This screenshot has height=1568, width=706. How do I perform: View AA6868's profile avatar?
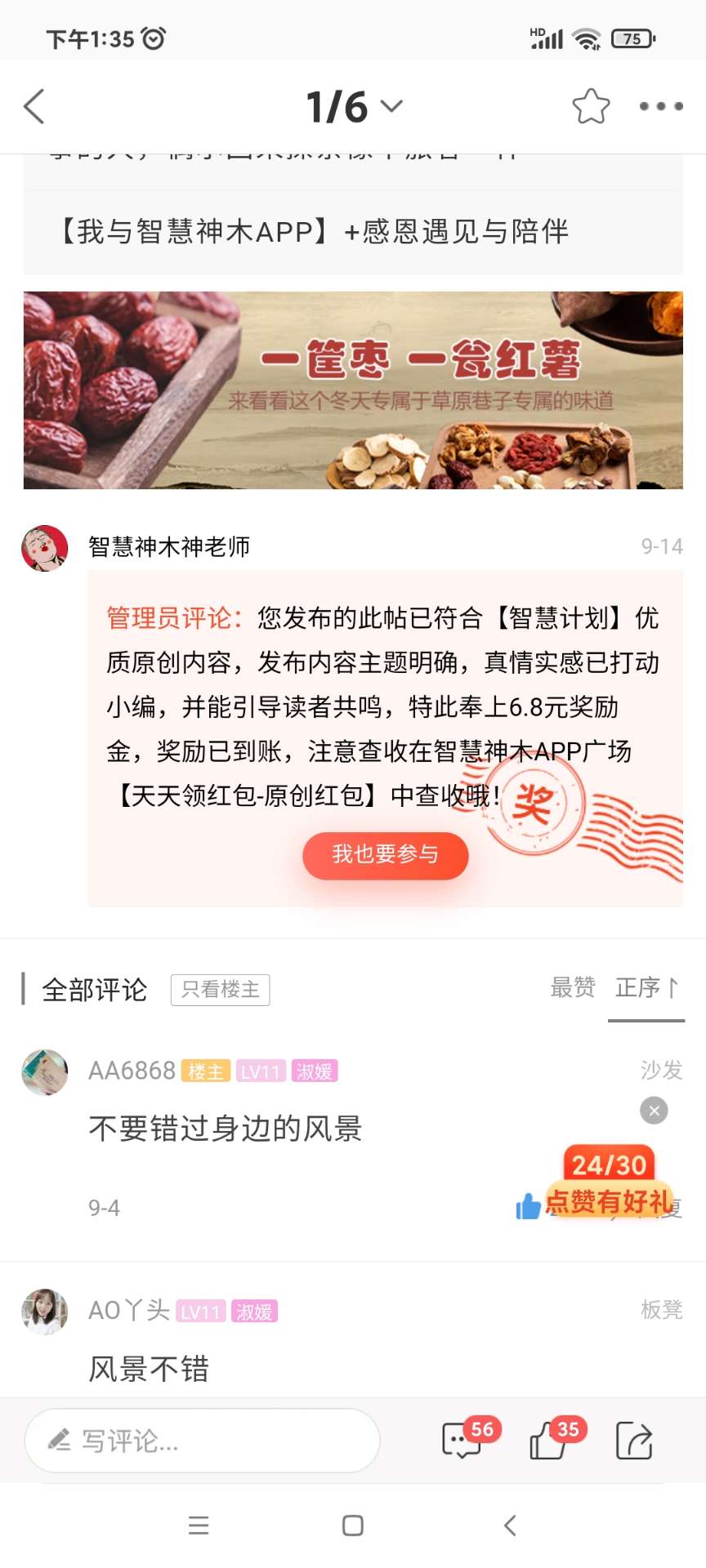click(x=45, y=1072)
